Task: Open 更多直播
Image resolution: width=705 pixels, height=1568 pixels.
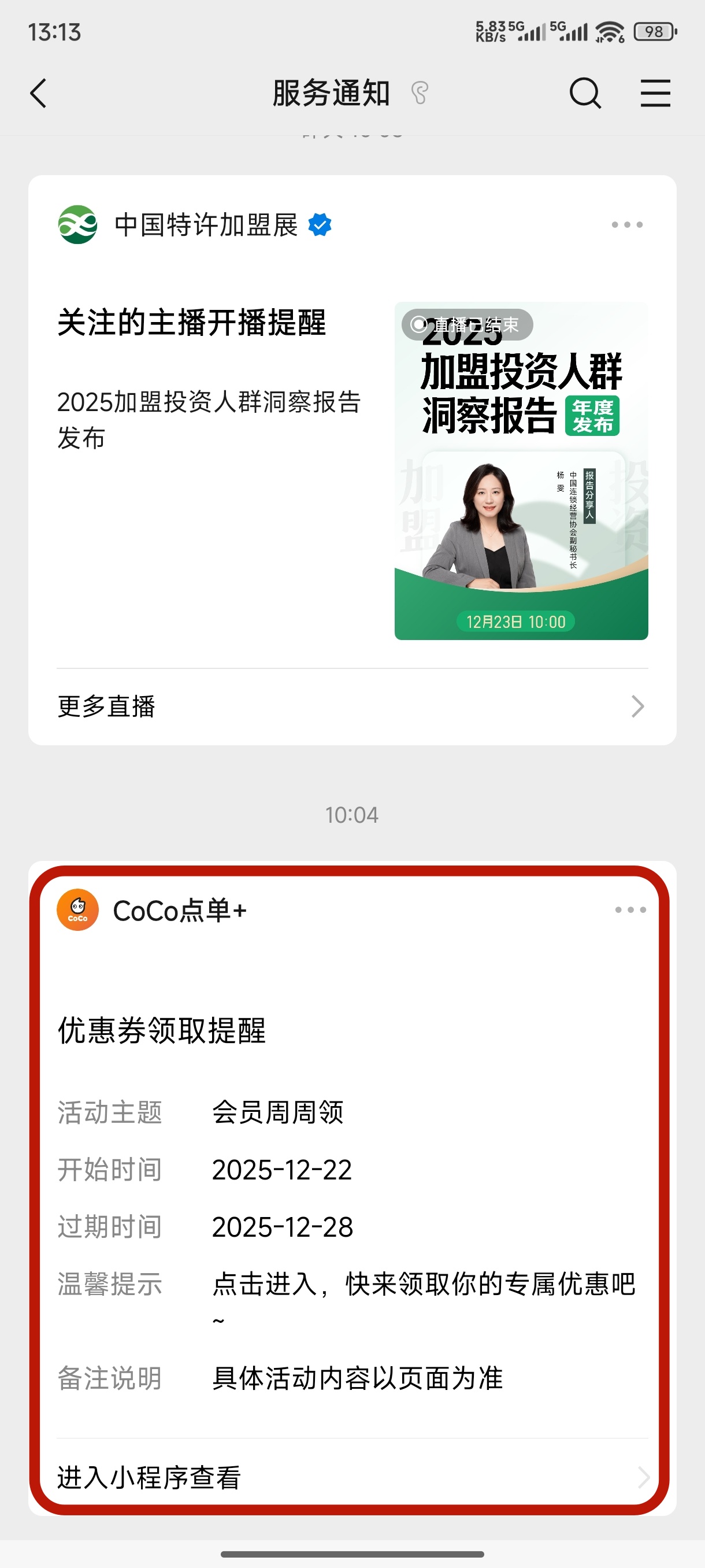Action: coord(351,706)
